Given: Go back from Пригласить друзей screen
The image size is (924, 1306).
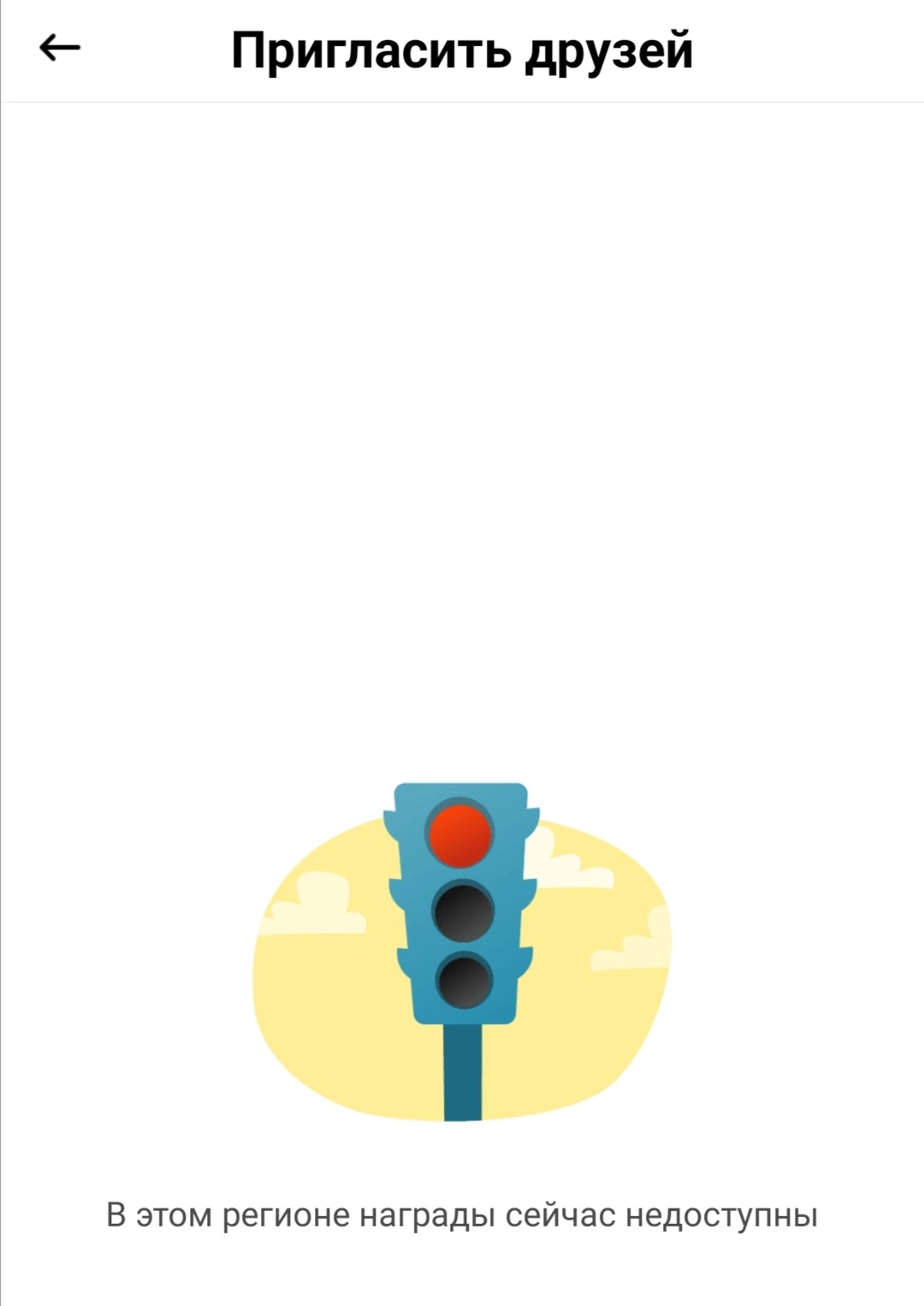Looking at the screenshot, I should (x=60, y=48).
